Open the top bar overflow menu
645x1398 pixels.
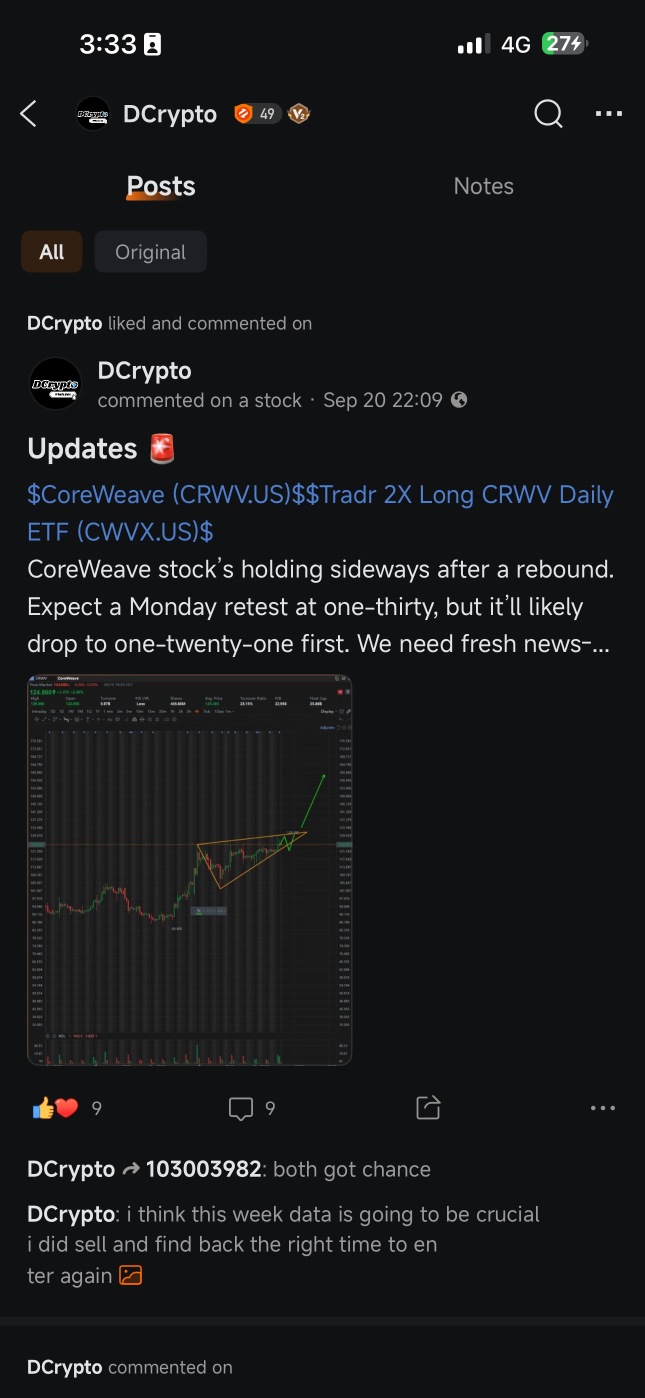pyautogui.click(x=608, y=114)
